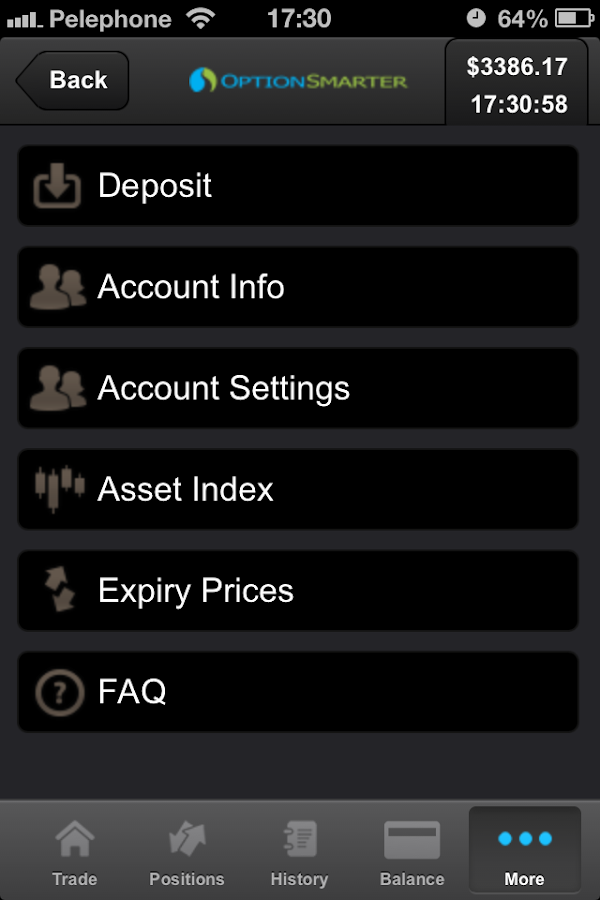Show the Balance tab
The height and width of the screenshot is (900, 600).
click(412, 852)
